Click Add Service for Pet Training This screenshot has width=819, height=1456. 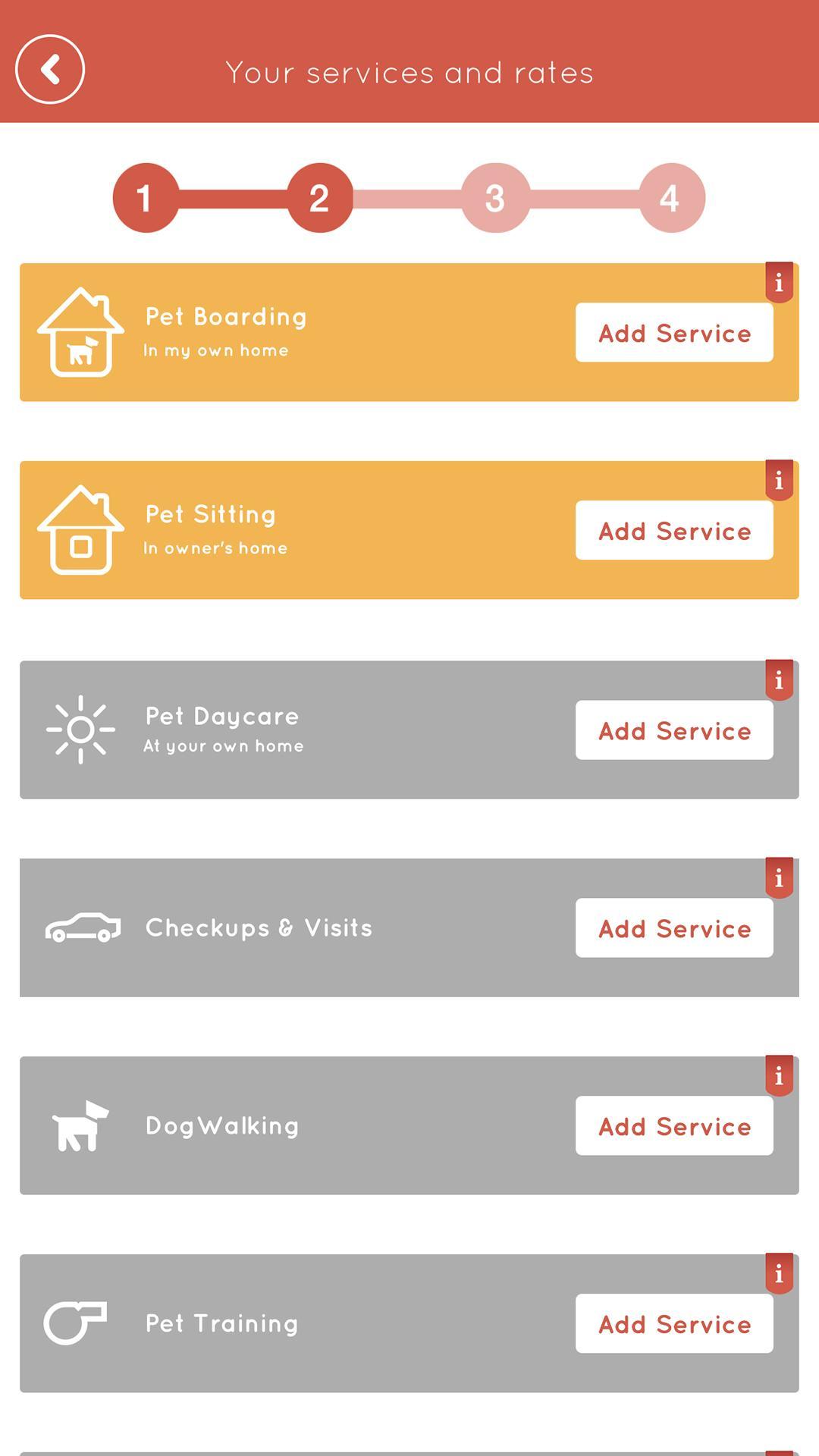(673, 1324)
